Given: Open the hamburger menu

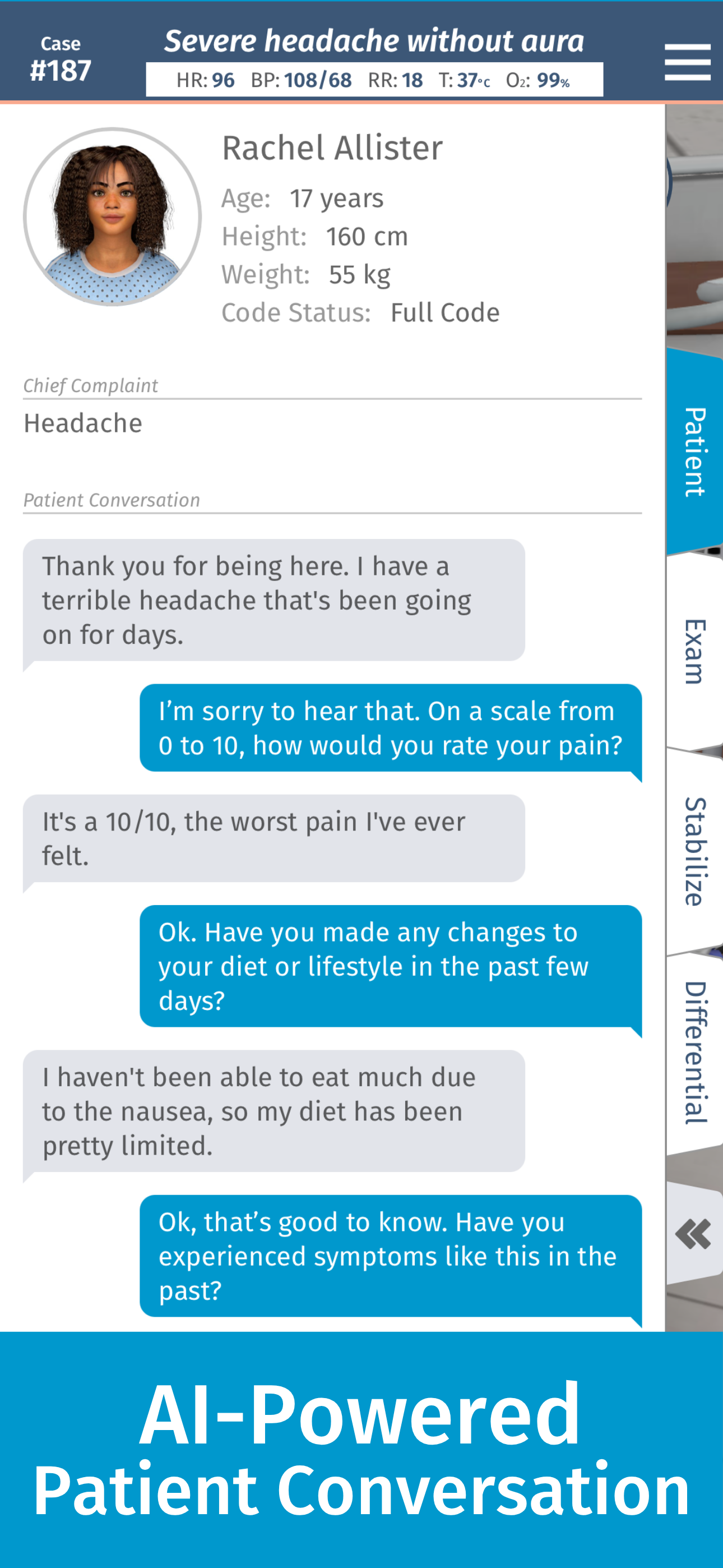Looking at the screenshot, I should (x=687, y=62).
